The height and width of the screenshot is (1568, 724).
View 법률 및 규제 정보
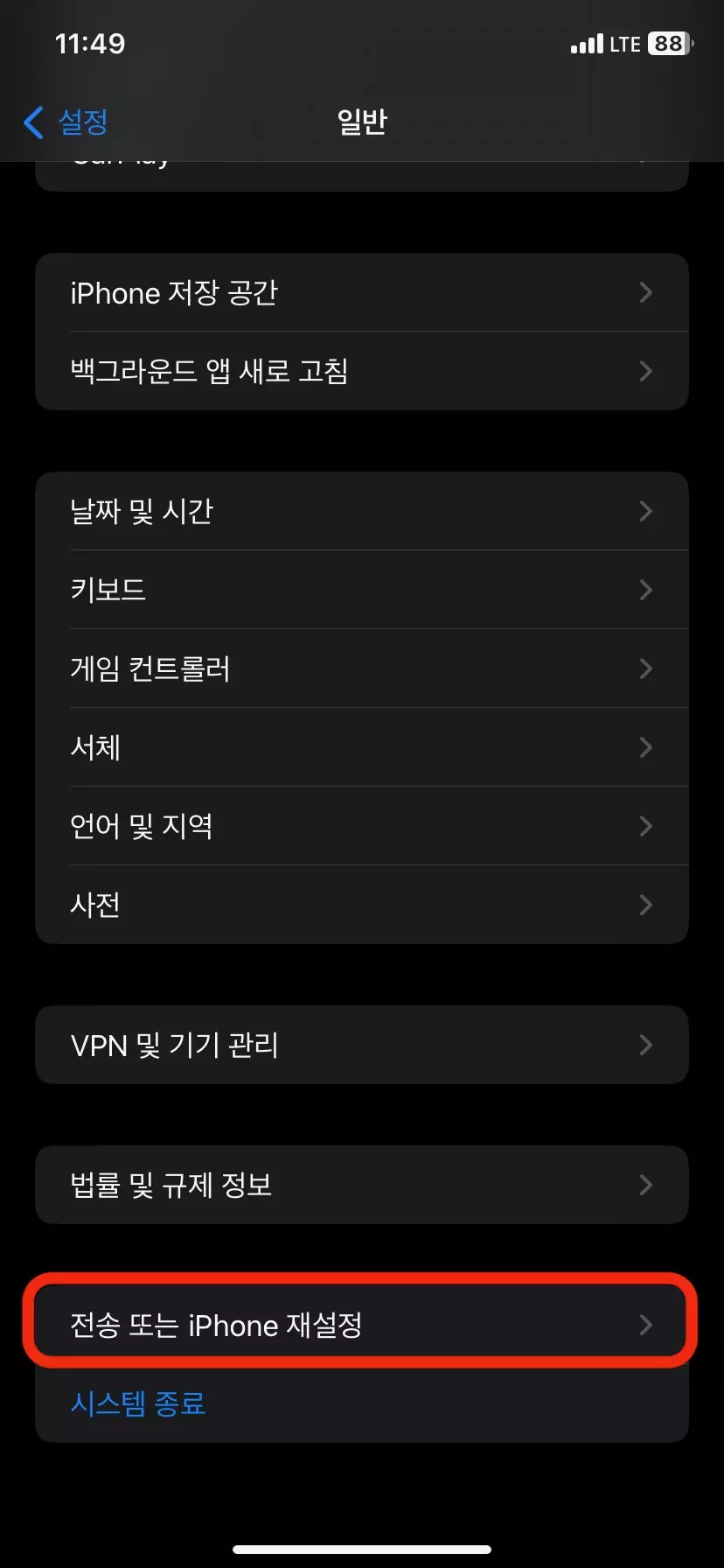point(172,1185)
